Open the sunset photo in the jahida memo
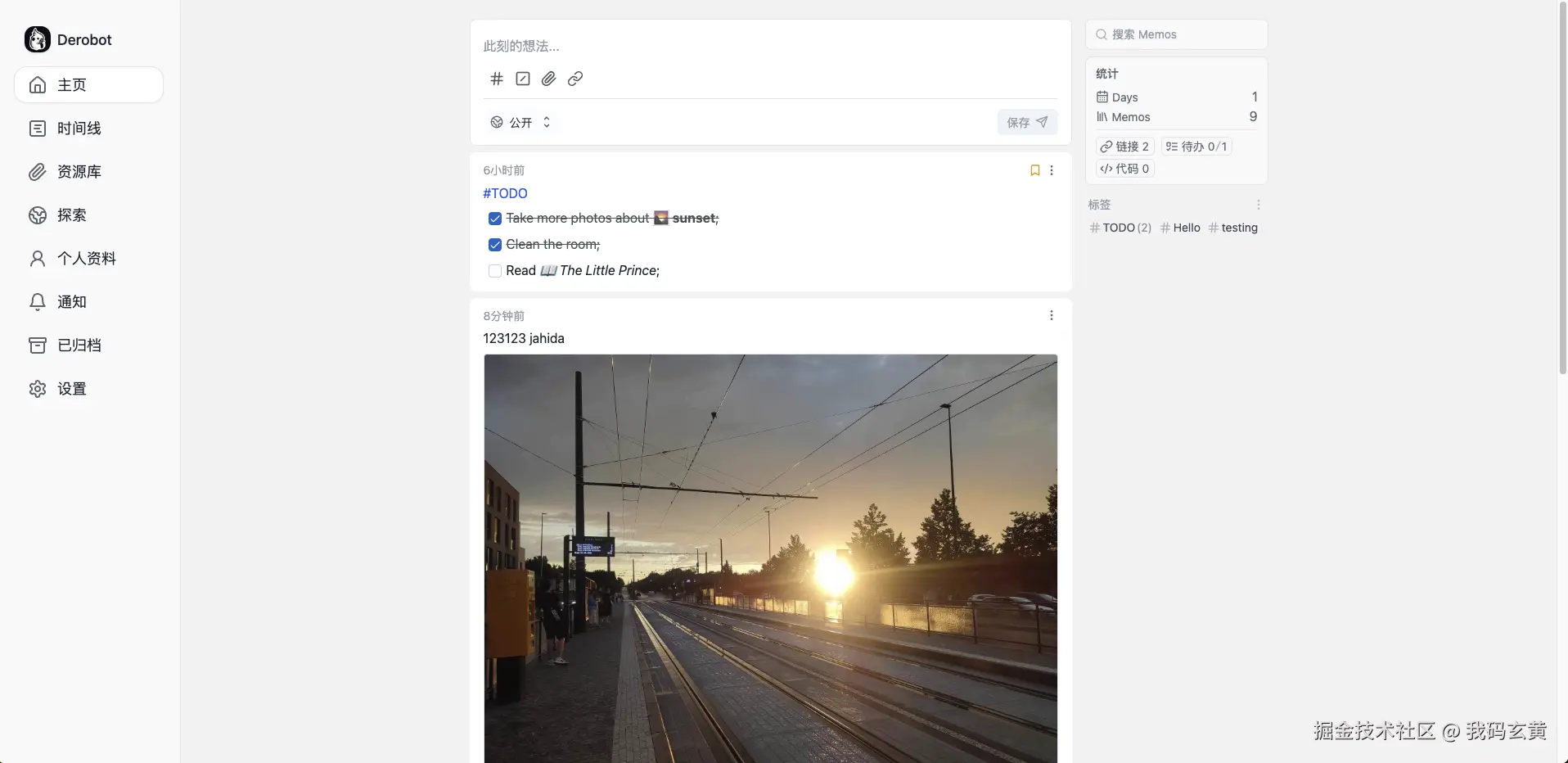1568x763 pixels. coord(770,558)
